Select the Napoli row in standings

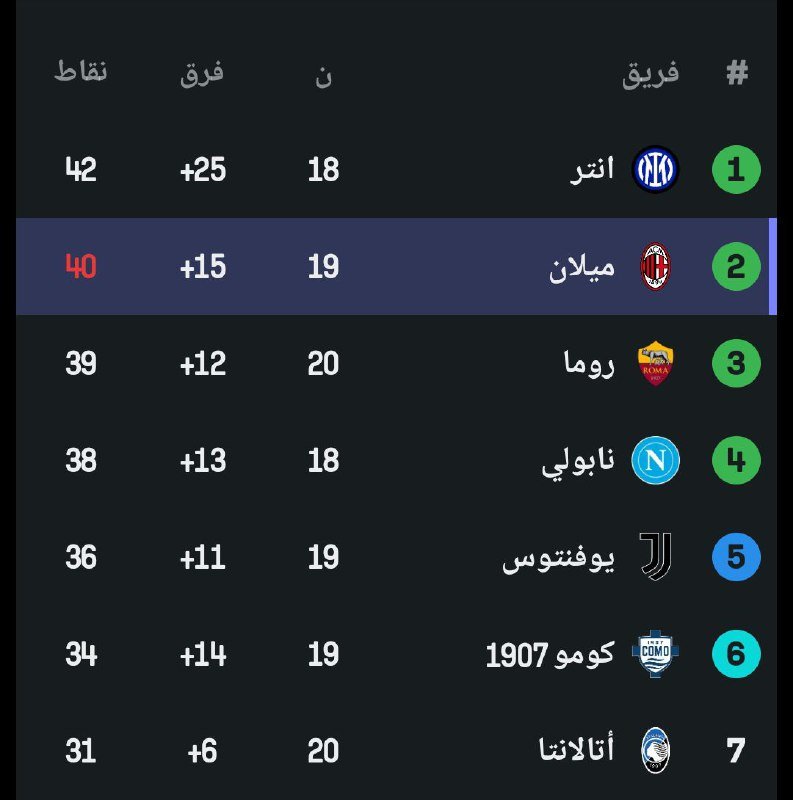click(396, 460)
